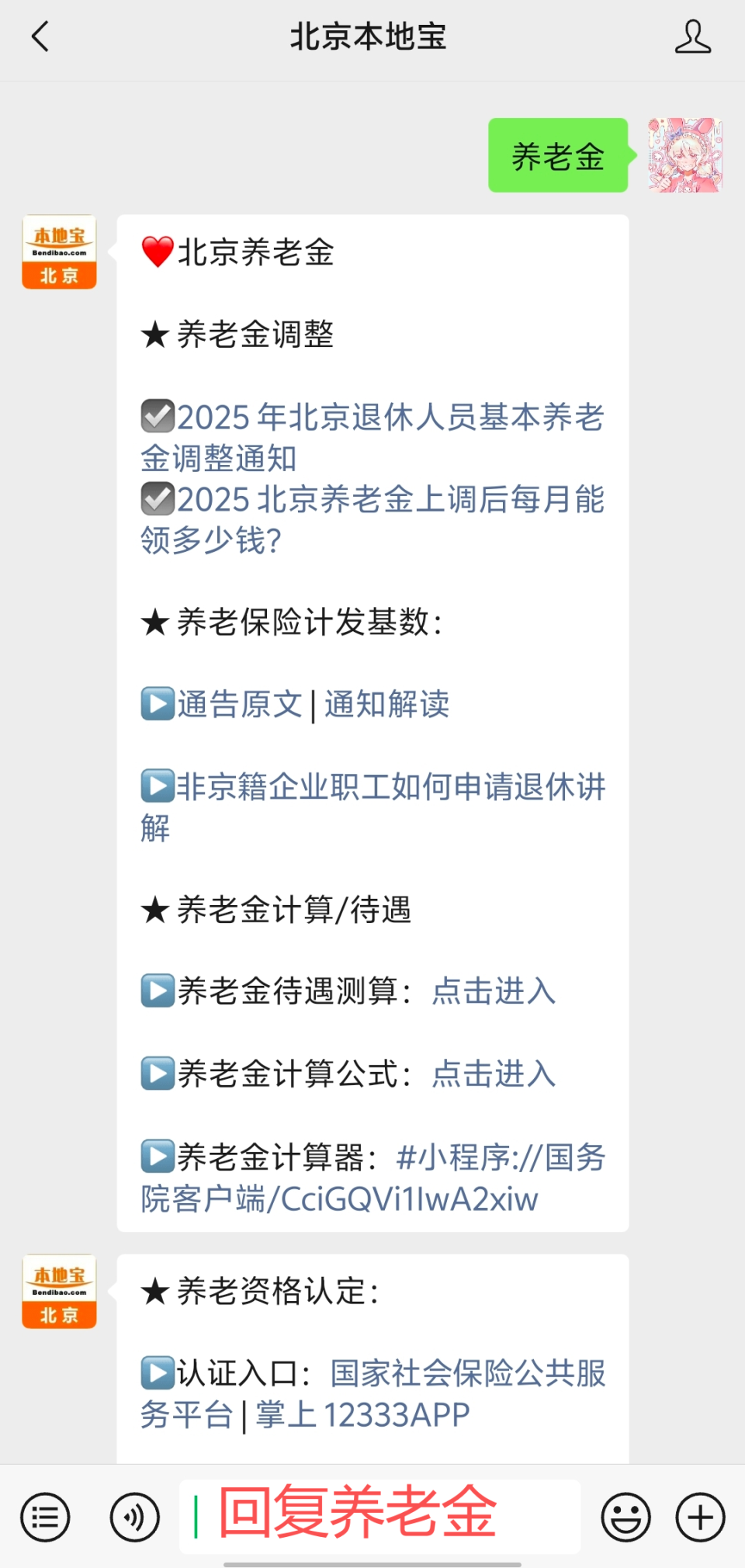Tap the 回复养老金 message input field
Screen dimensions: 745x1568
[379, 1514]
